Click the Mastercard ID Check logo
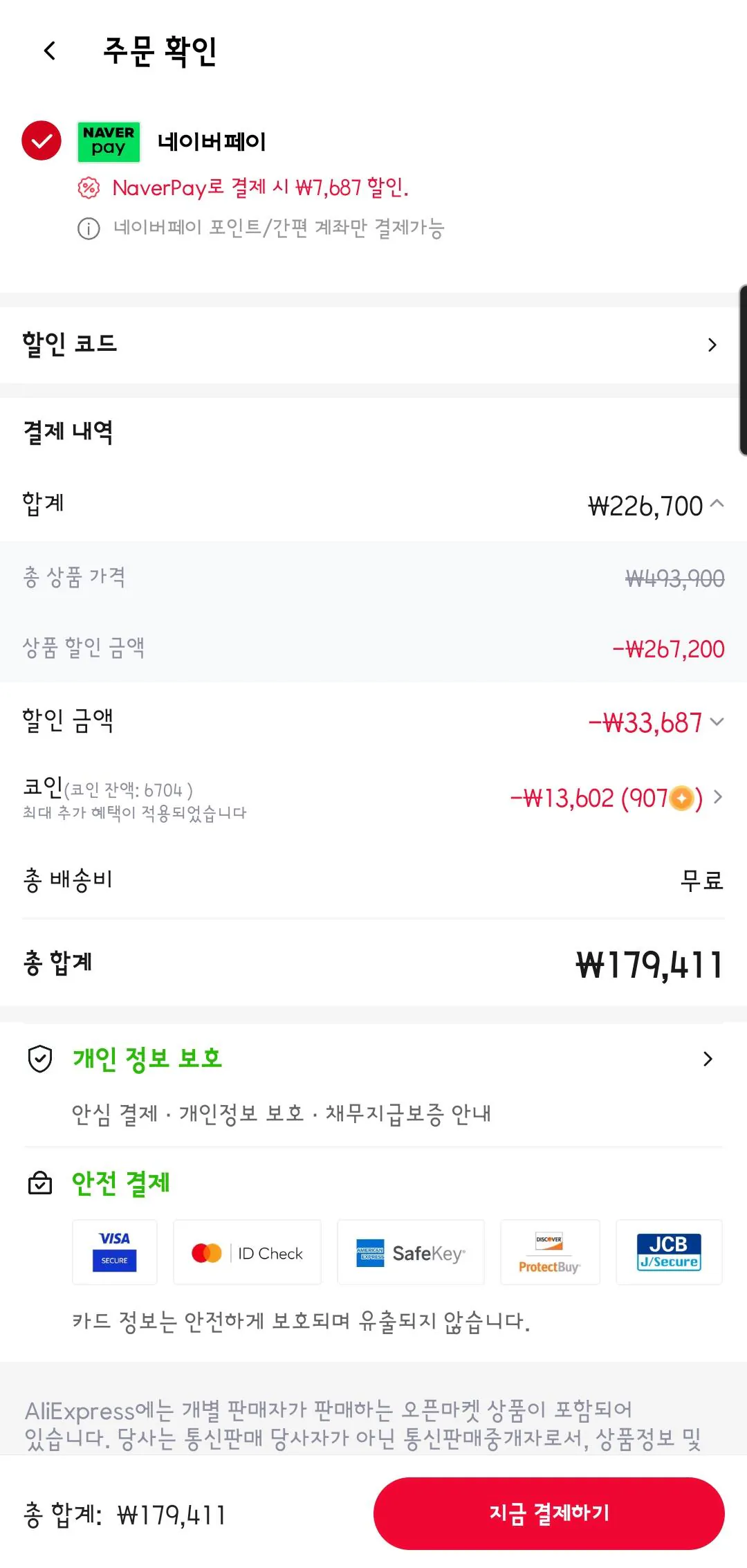 tap(247, 1252)
